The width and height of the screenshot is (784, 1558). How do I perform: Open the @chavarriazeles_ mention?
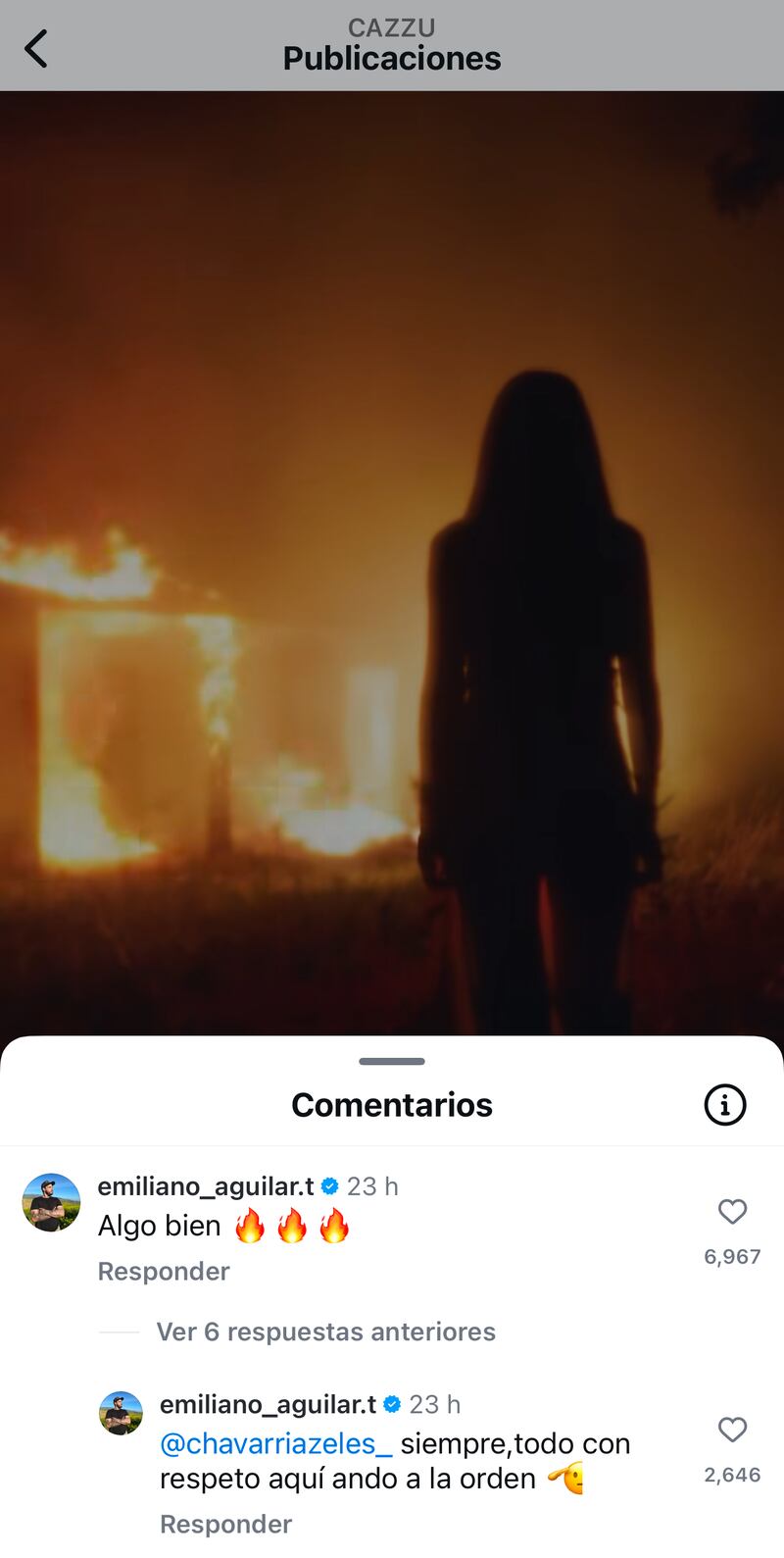coord(275,1443)
